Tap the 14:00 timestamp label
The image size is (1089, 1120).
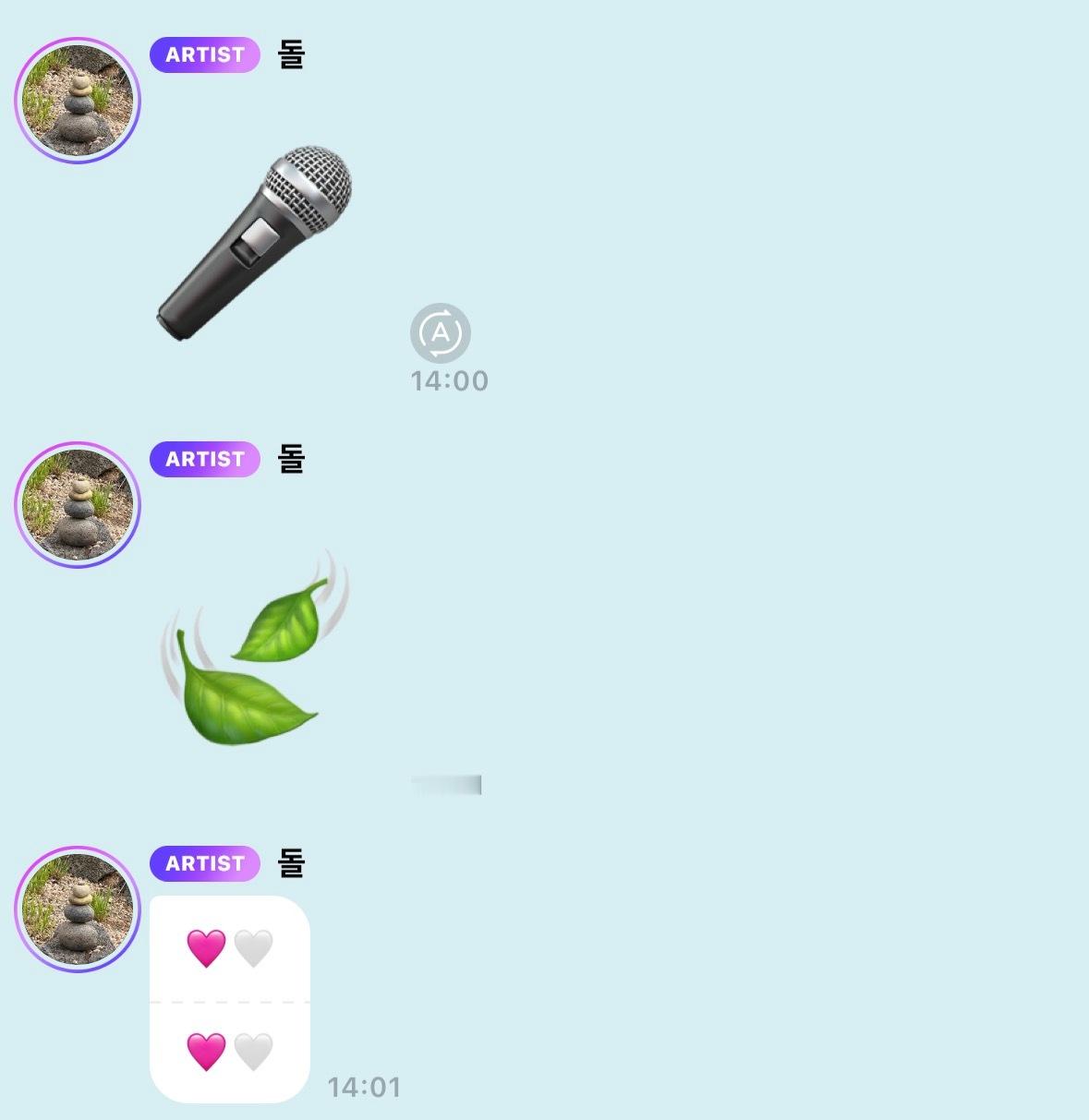tap(449, 379)
